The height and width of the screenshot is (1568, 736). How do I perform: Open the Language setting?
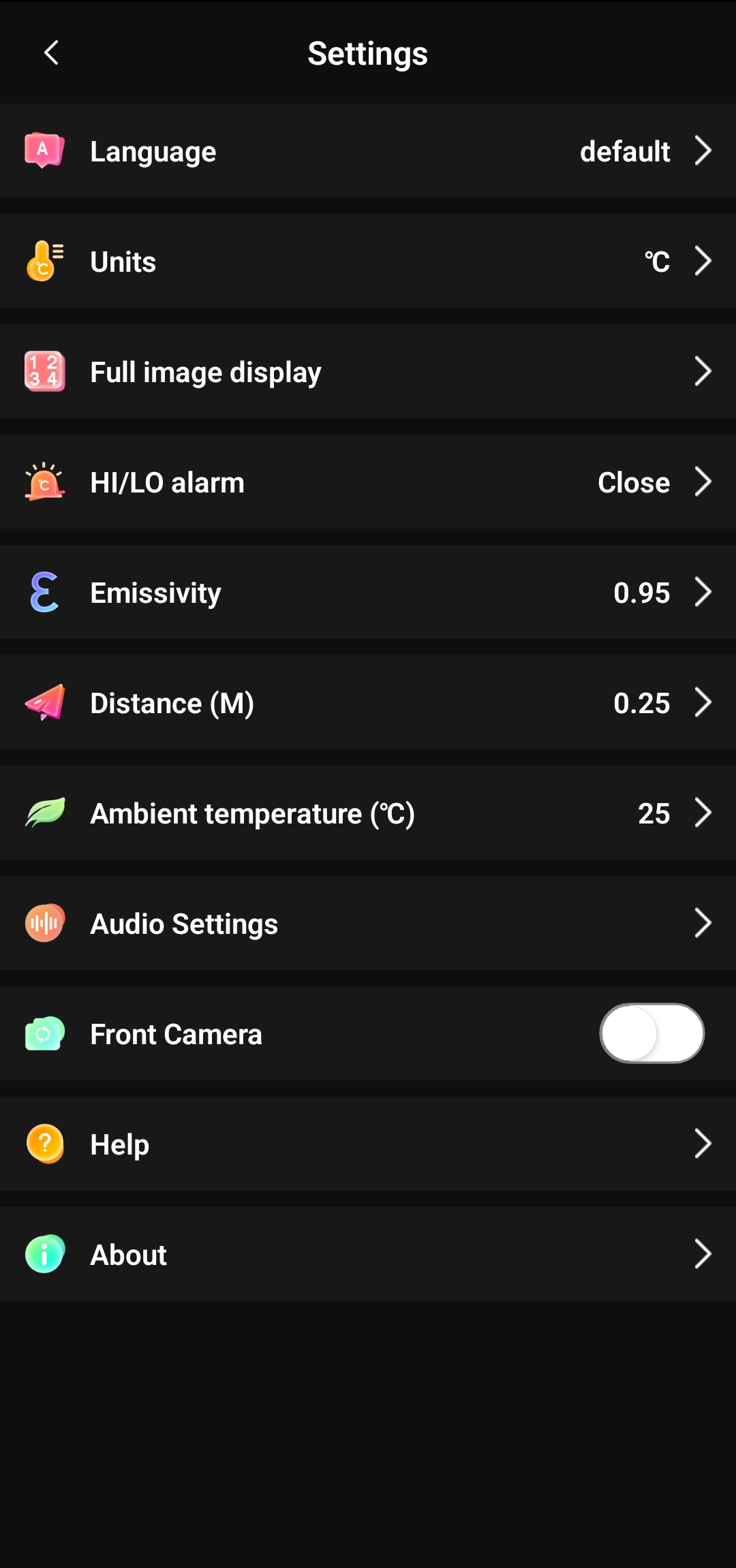[368, 151]
